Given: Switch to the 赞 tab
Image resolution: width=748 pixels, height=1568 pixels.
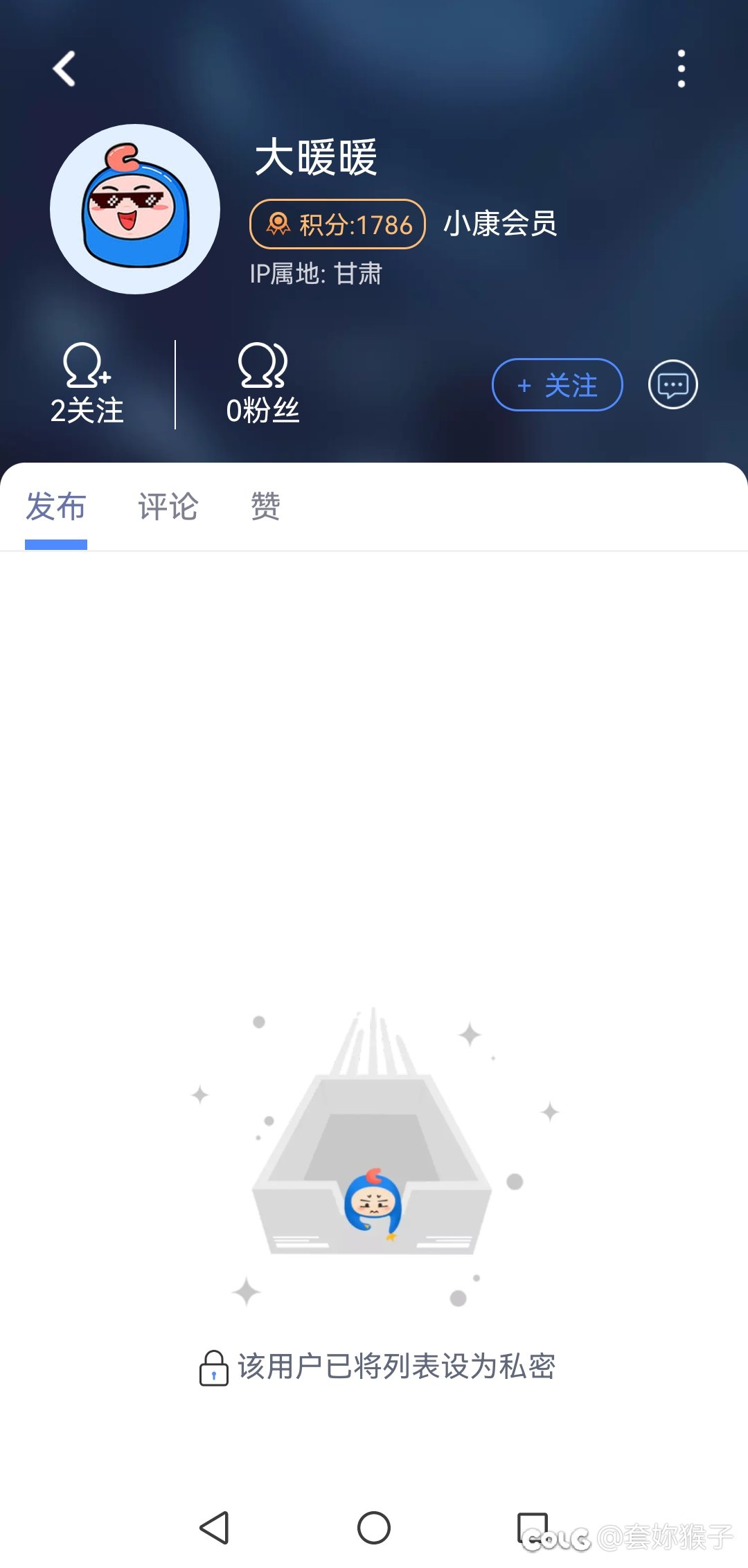Looking at the screenshot, I should point(265,506).
